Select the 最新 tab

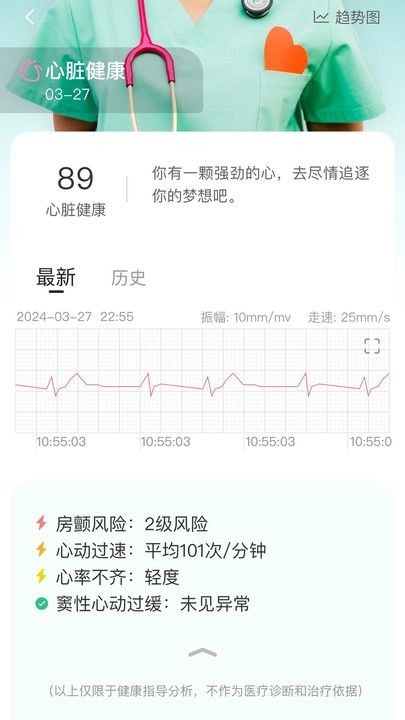(56, 277)
